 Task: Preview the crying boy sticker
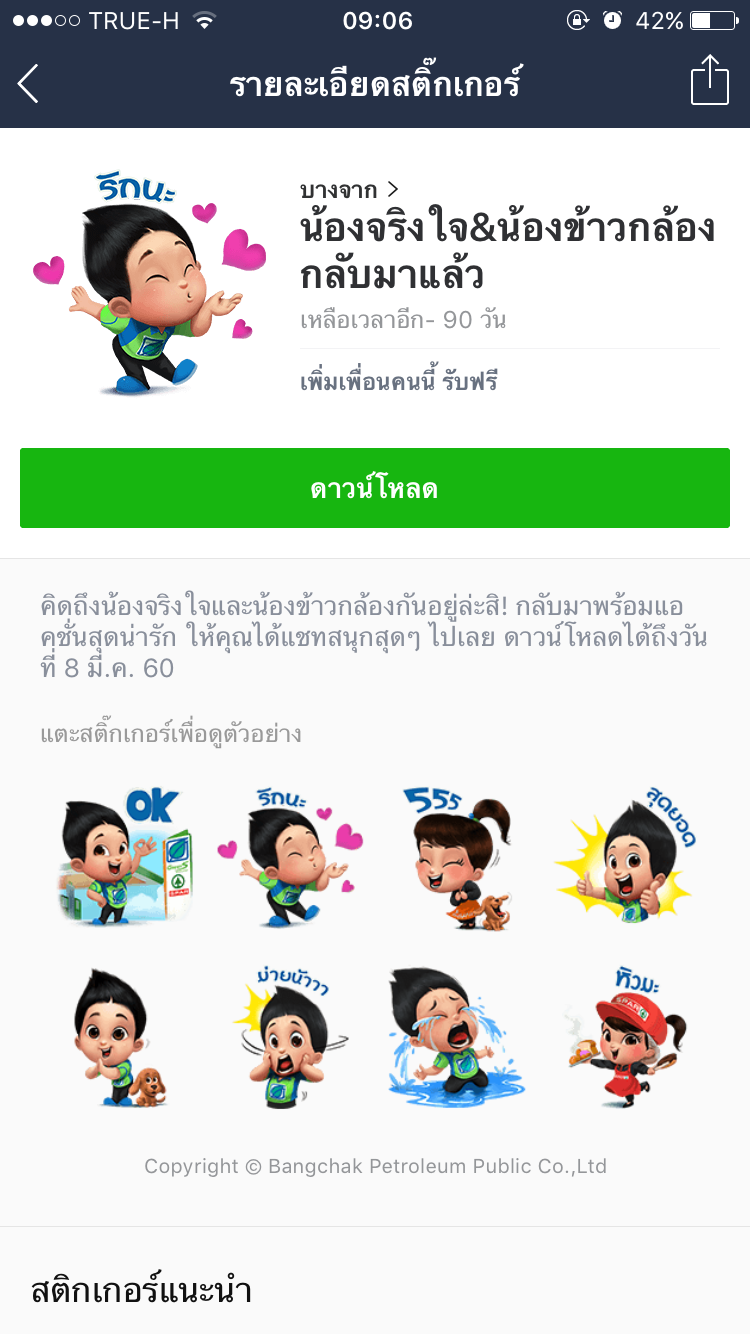(457, 1037)
